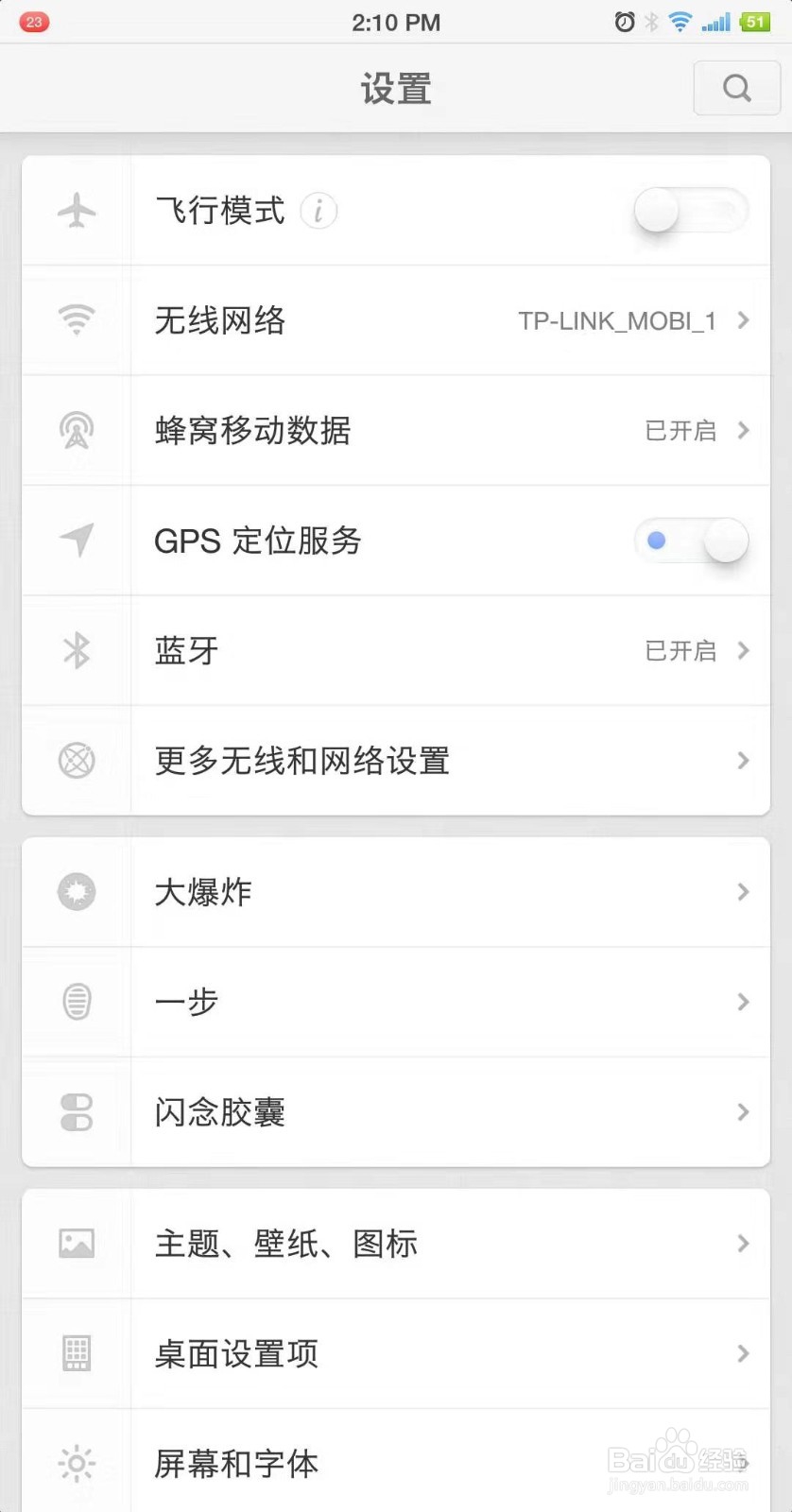Open the 蓝牙 settings via its chevron
This screenshot has width=792, height=1512.
point(743,651)
